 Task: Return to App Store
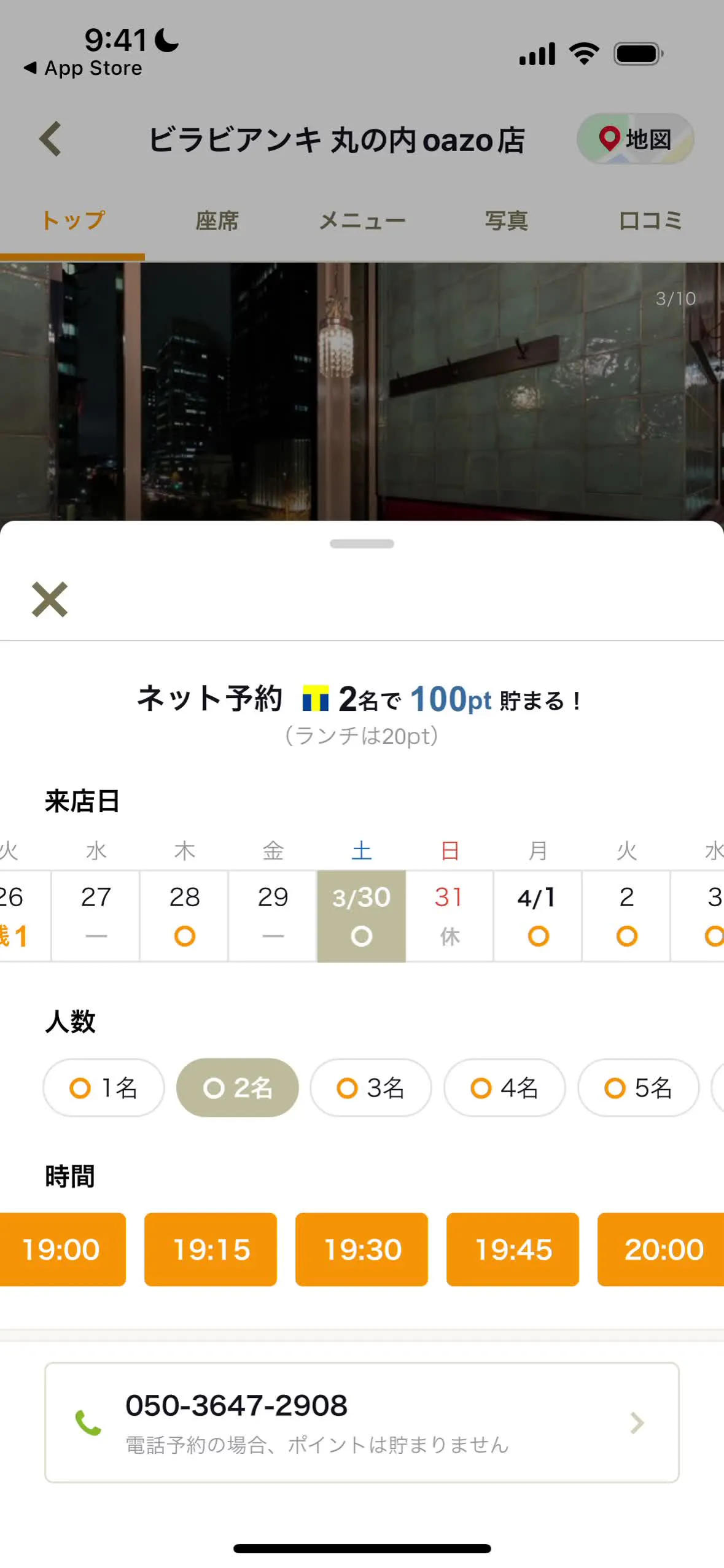tap(83, 68)
